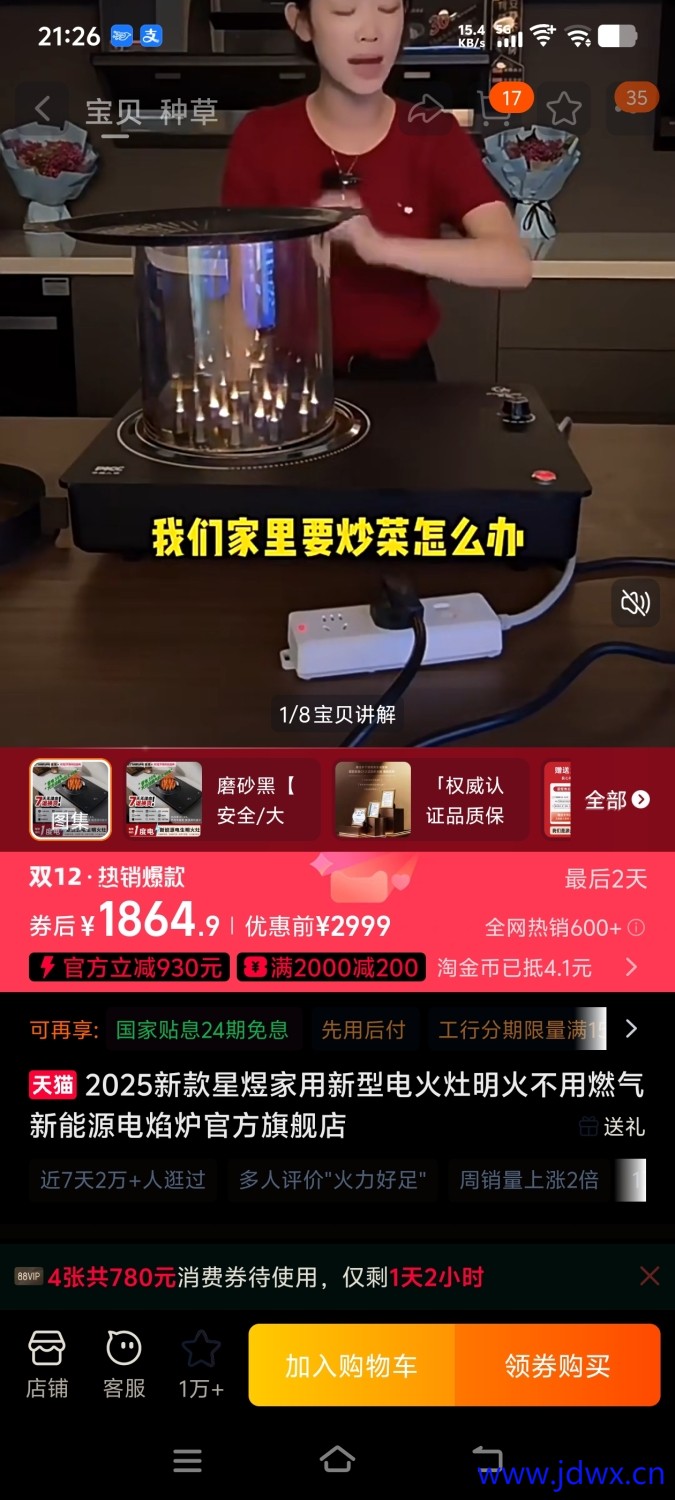Image resolution: width=675 pixels, height=1500 pixels.
Task: Share this product
Action: tap(427, 109)
